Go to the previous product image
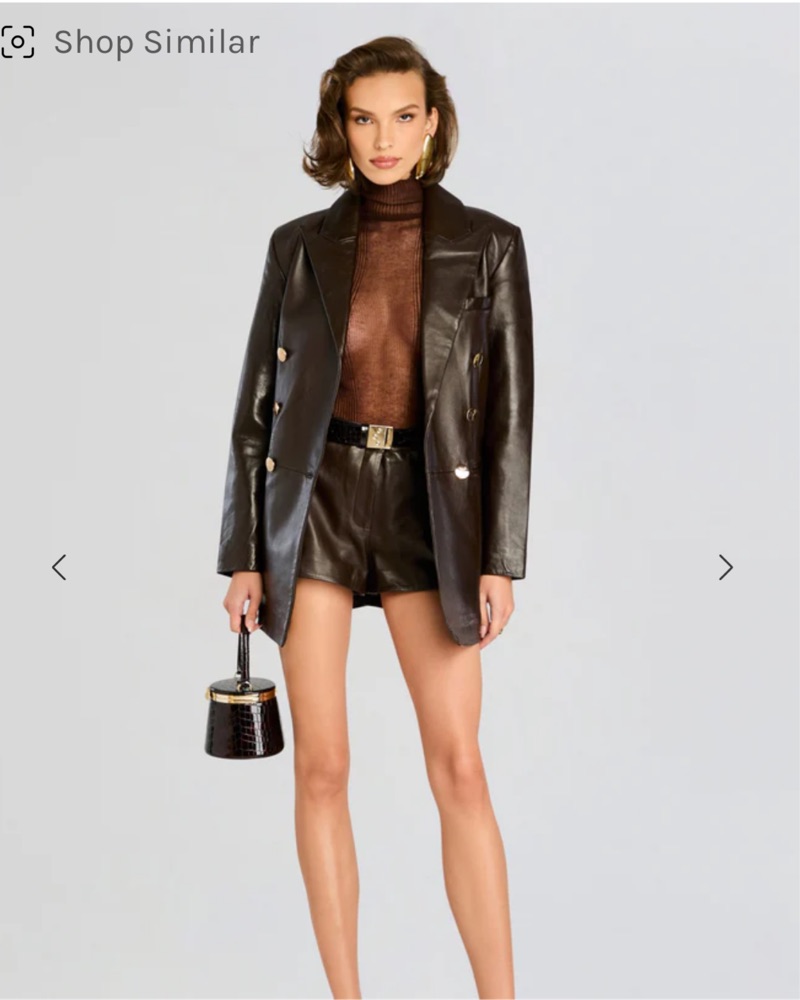Screen dimensions: 800x1000 [x=59, y=567]
